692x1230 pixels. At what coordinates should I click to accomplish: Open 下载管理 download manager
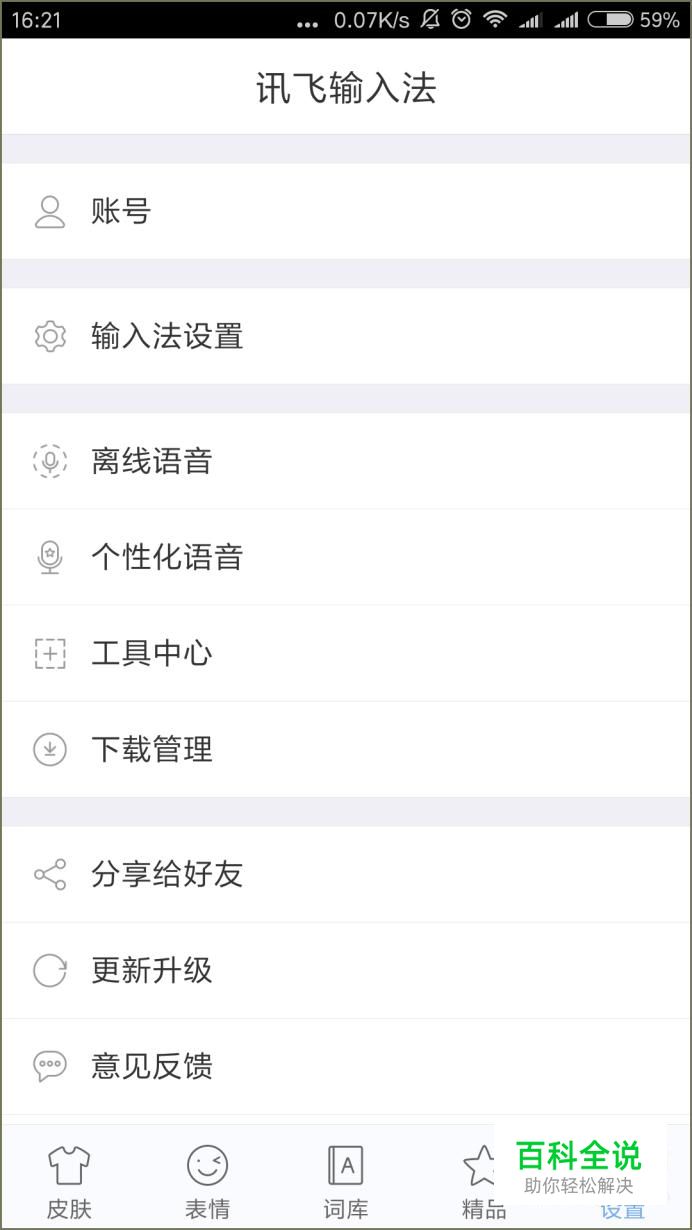coord(346,749)
